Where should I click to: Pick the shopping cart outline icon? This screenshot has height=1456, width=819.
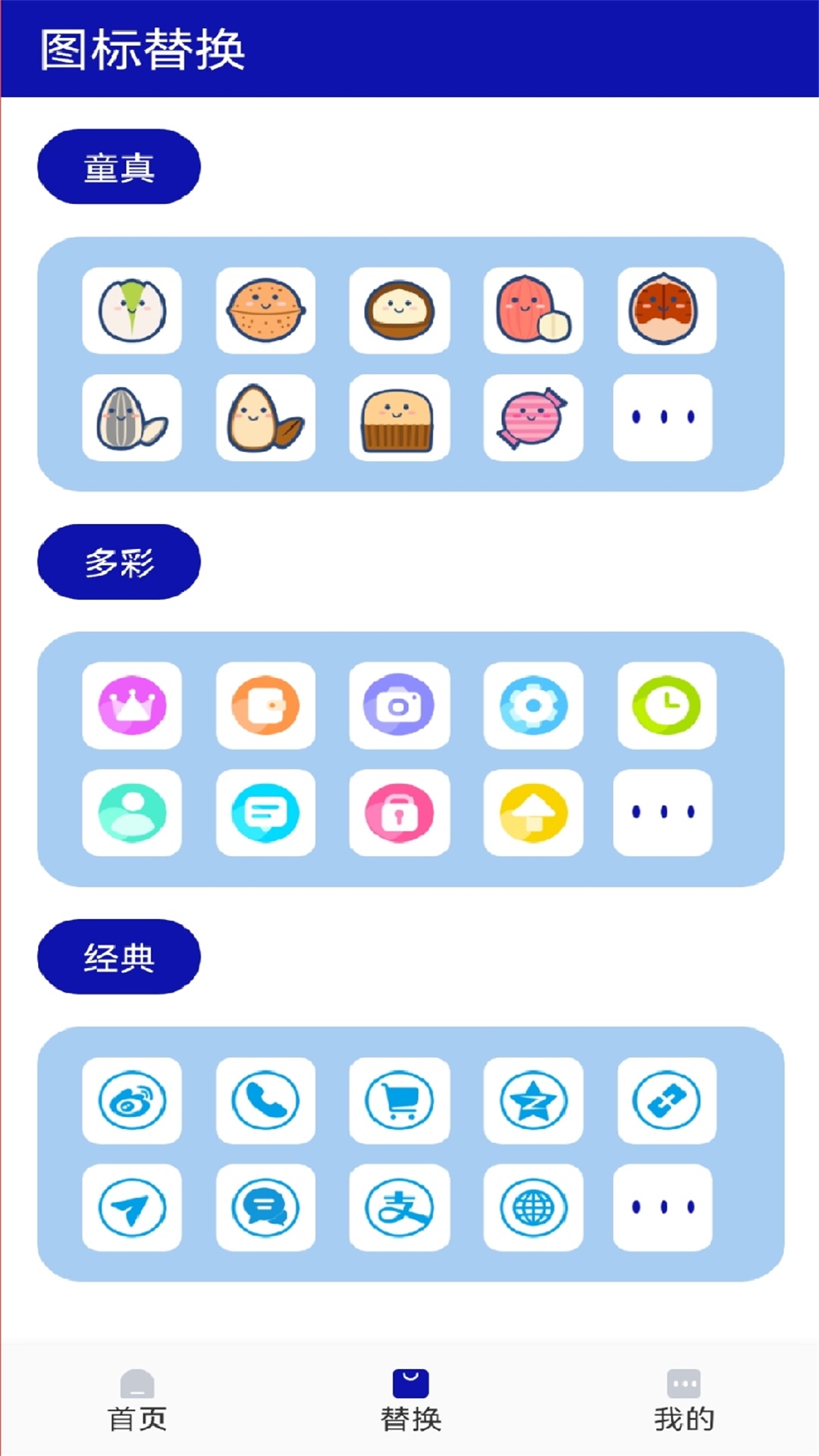[400, 1100]
